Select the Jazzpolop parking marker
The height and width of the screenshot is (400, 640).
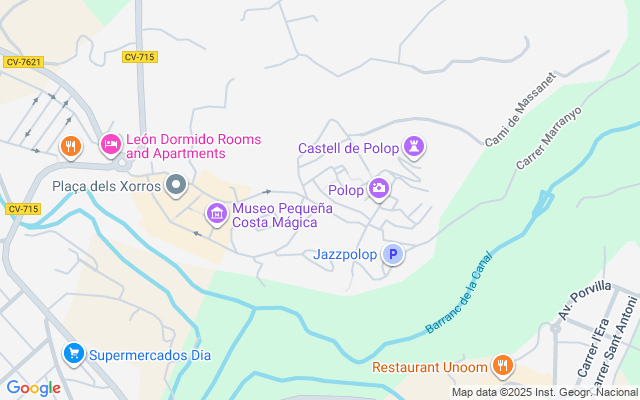(394, 255)
